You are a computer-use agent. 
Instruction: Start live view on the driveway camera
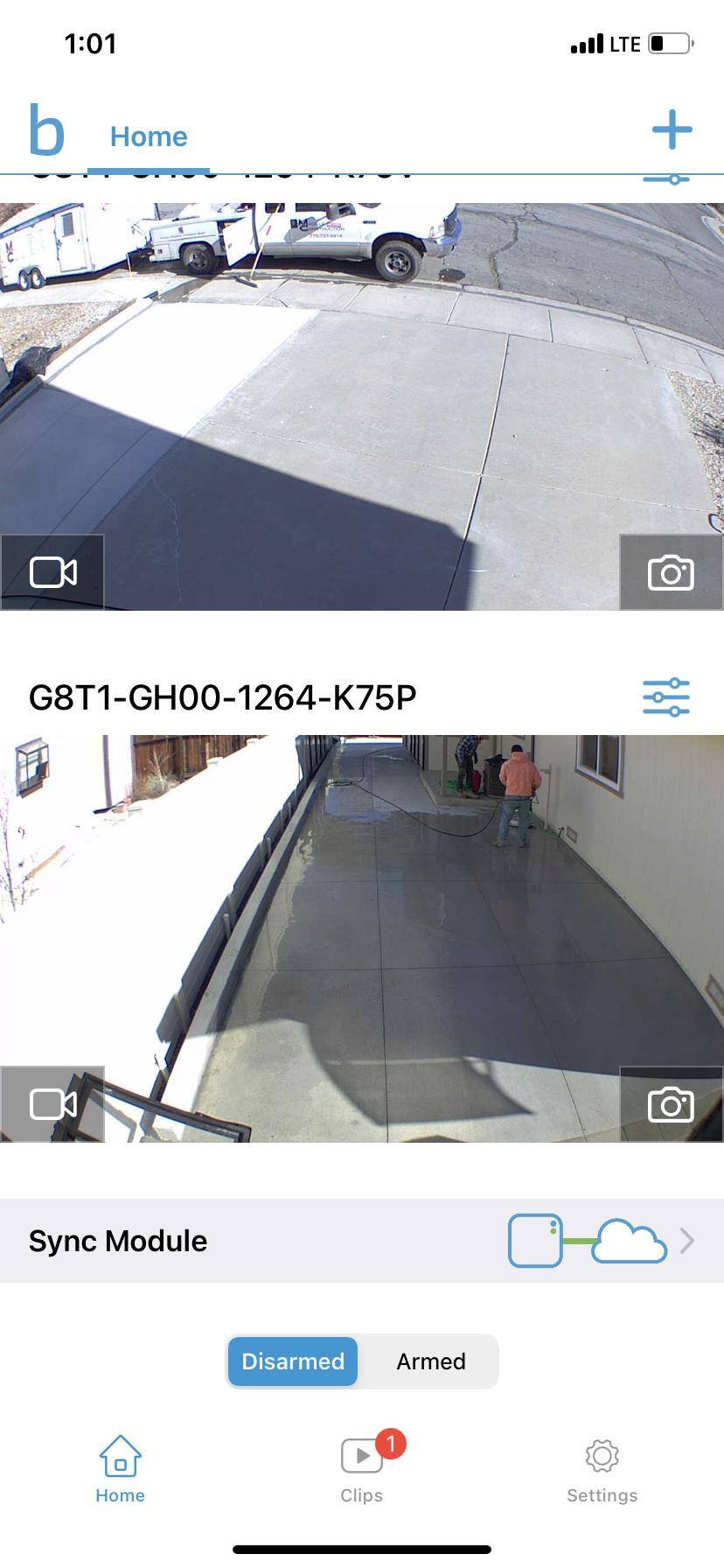click(52, 572)
